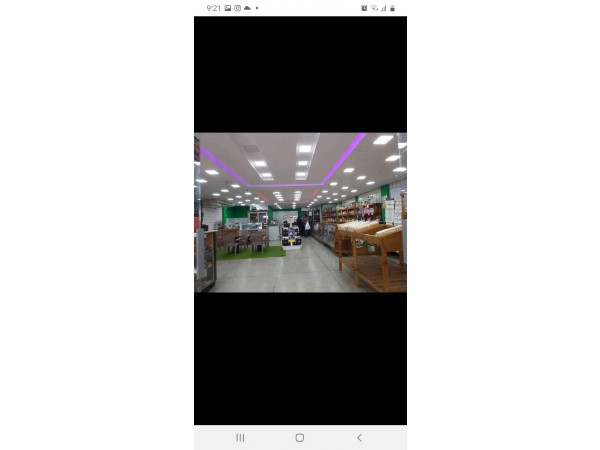Go to the home screen
Viewport: 600px width, 450px height.
click(x=299, y=438)
